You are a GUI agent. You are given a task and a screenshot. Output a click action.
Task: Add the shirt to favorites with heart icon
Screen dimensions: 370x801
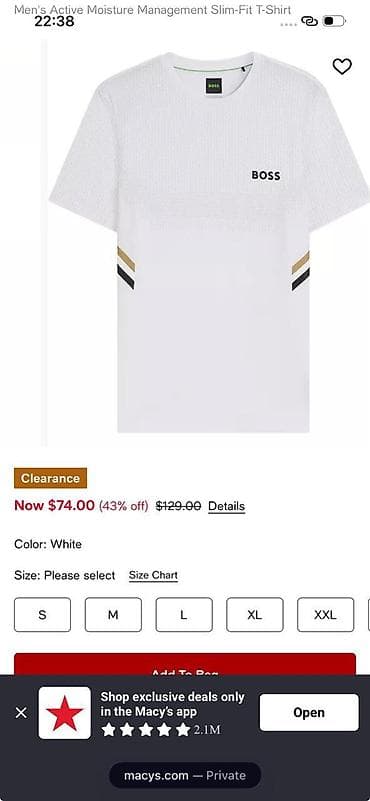tap(342, 66)
